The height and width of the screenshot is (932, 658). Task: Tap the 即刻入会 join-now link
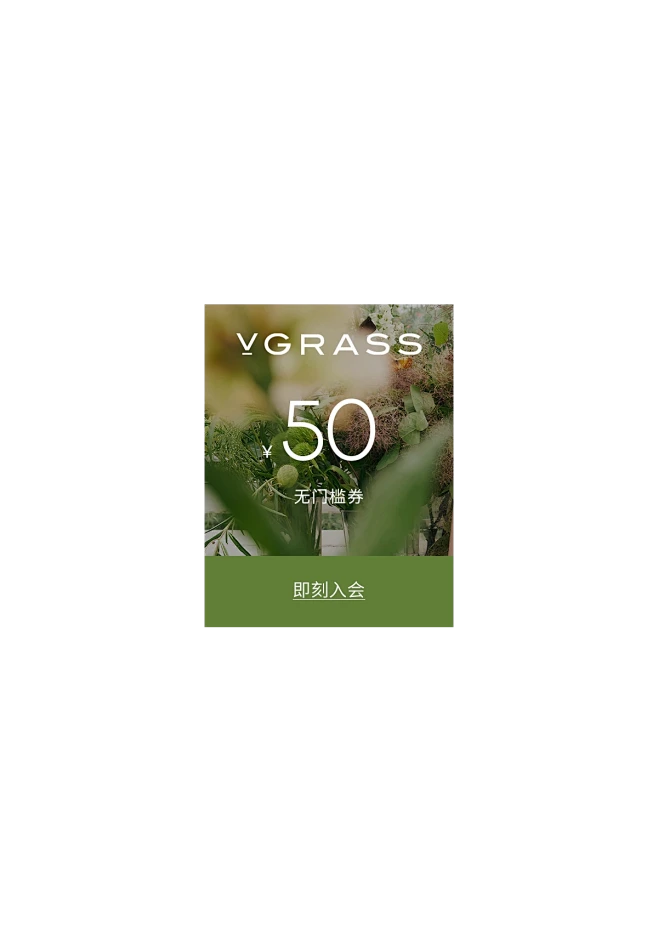coord(328,591)
